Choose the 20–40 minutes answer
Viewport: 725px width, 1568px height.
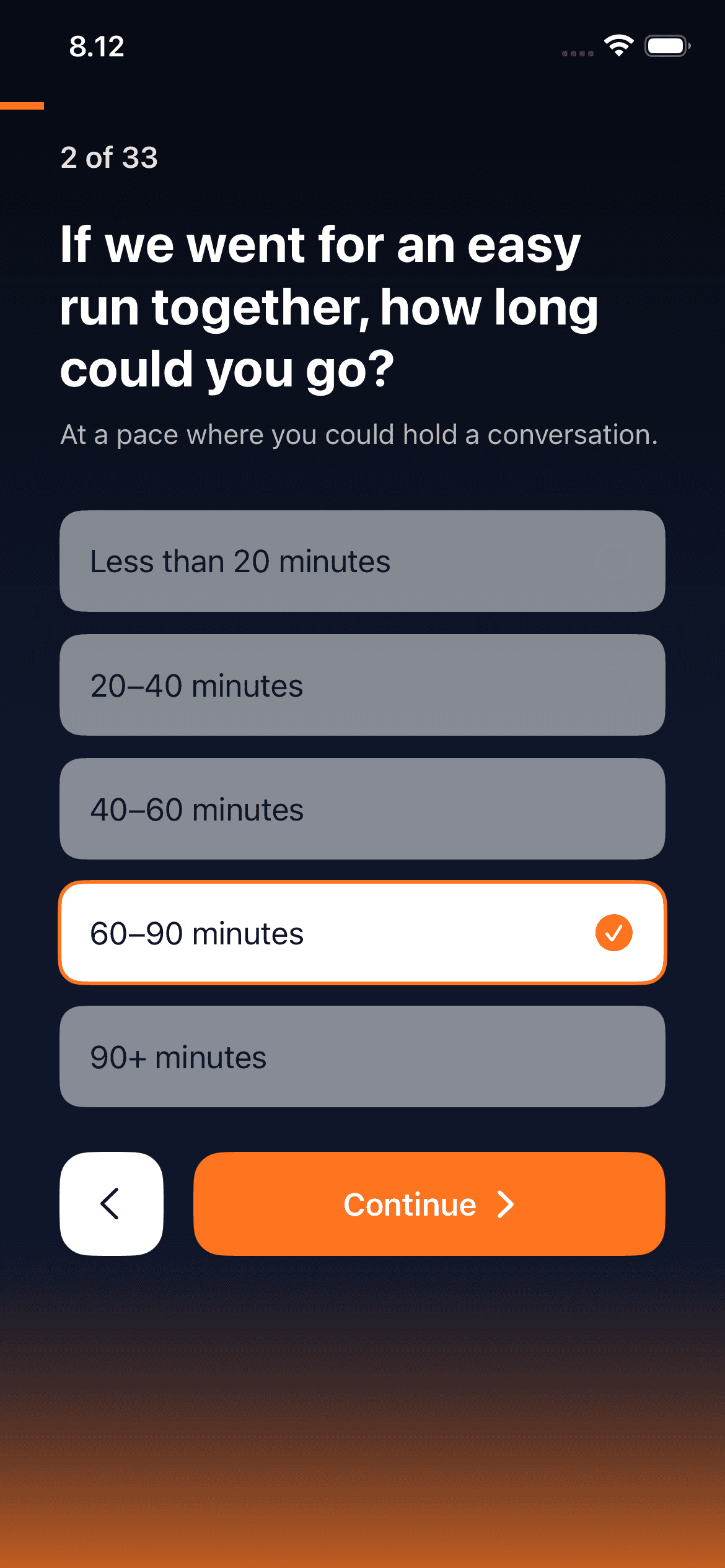tap(362, 685)
